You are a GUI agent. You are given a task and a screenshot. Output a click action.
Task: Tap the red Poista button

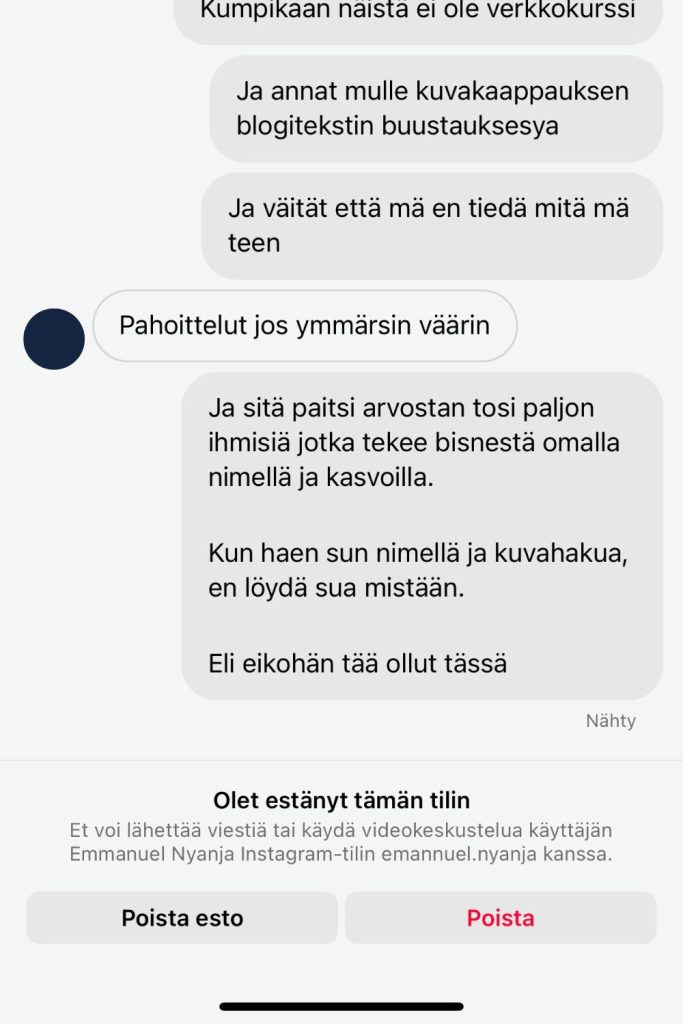coord(500,917)
